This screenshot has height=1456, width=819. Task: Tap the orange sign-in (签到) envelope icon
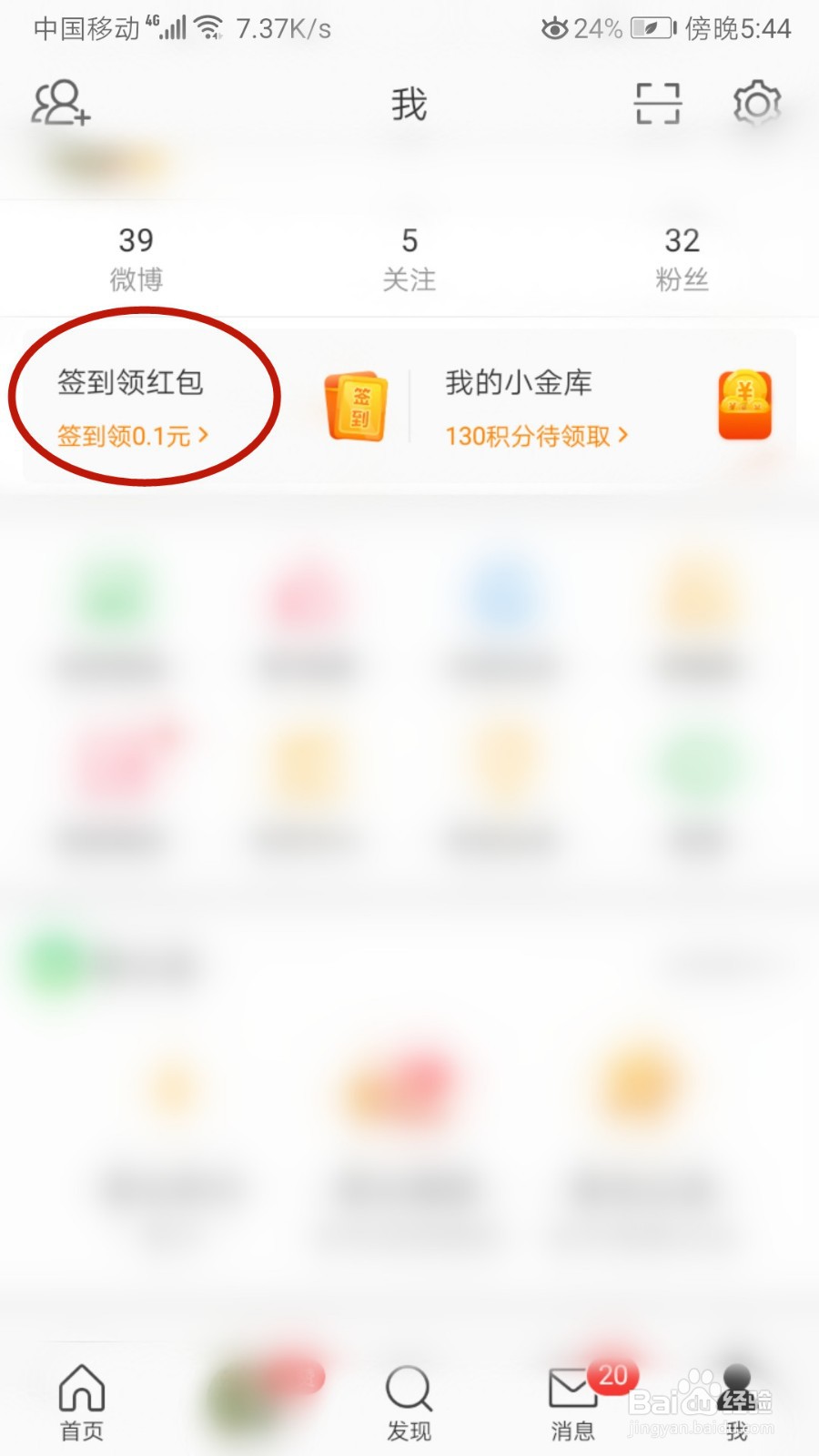[x=357, y=407]
